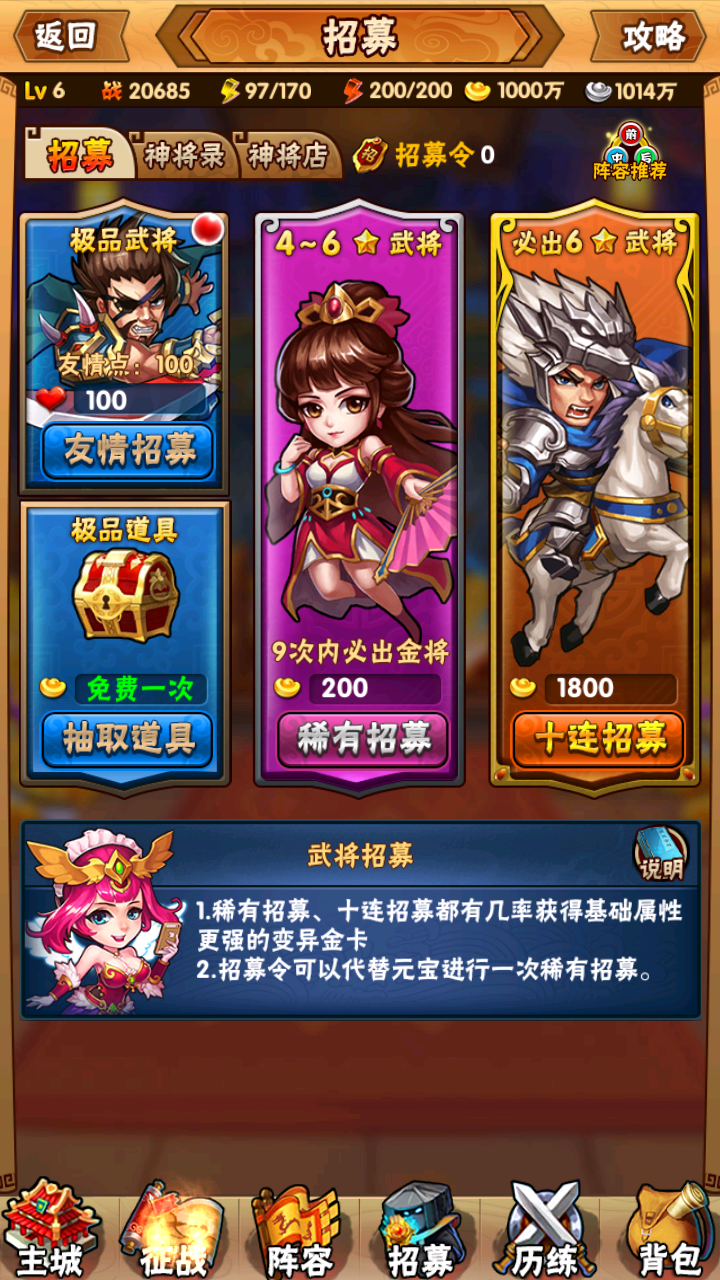The width and height of the screenshot is (720, 1280).
Task: Tap the 十连招募 button
Action: (x=598, y=739)
